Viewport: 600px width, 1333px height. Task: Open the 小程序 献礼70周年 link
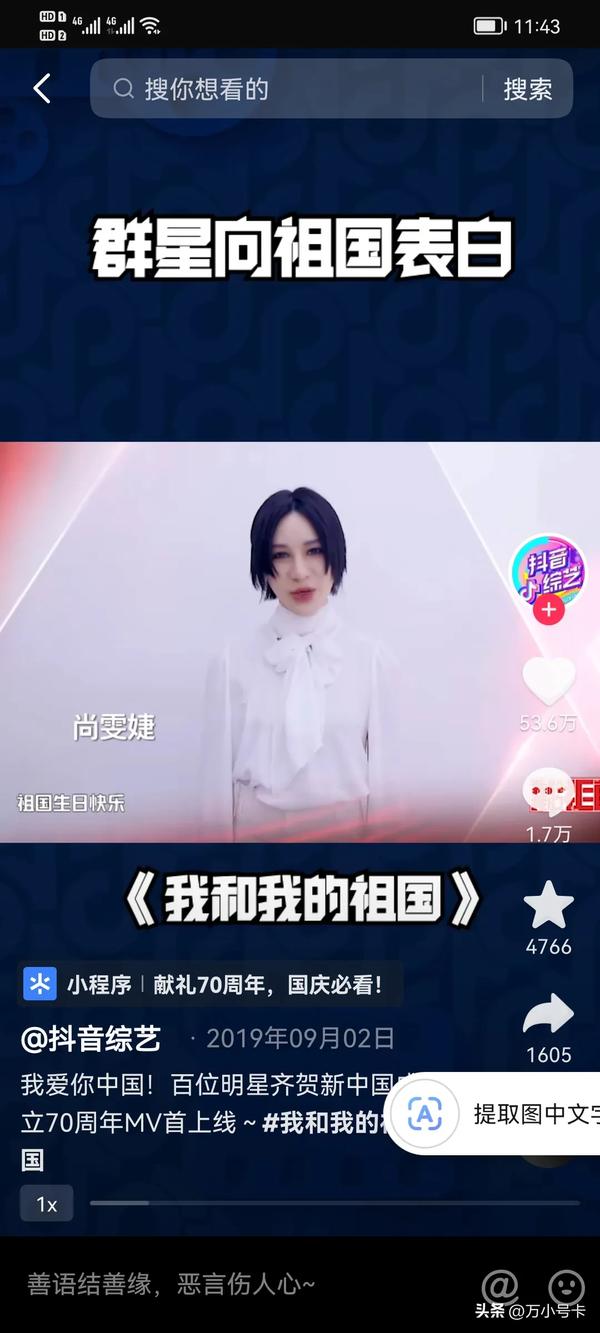[211, 984]
